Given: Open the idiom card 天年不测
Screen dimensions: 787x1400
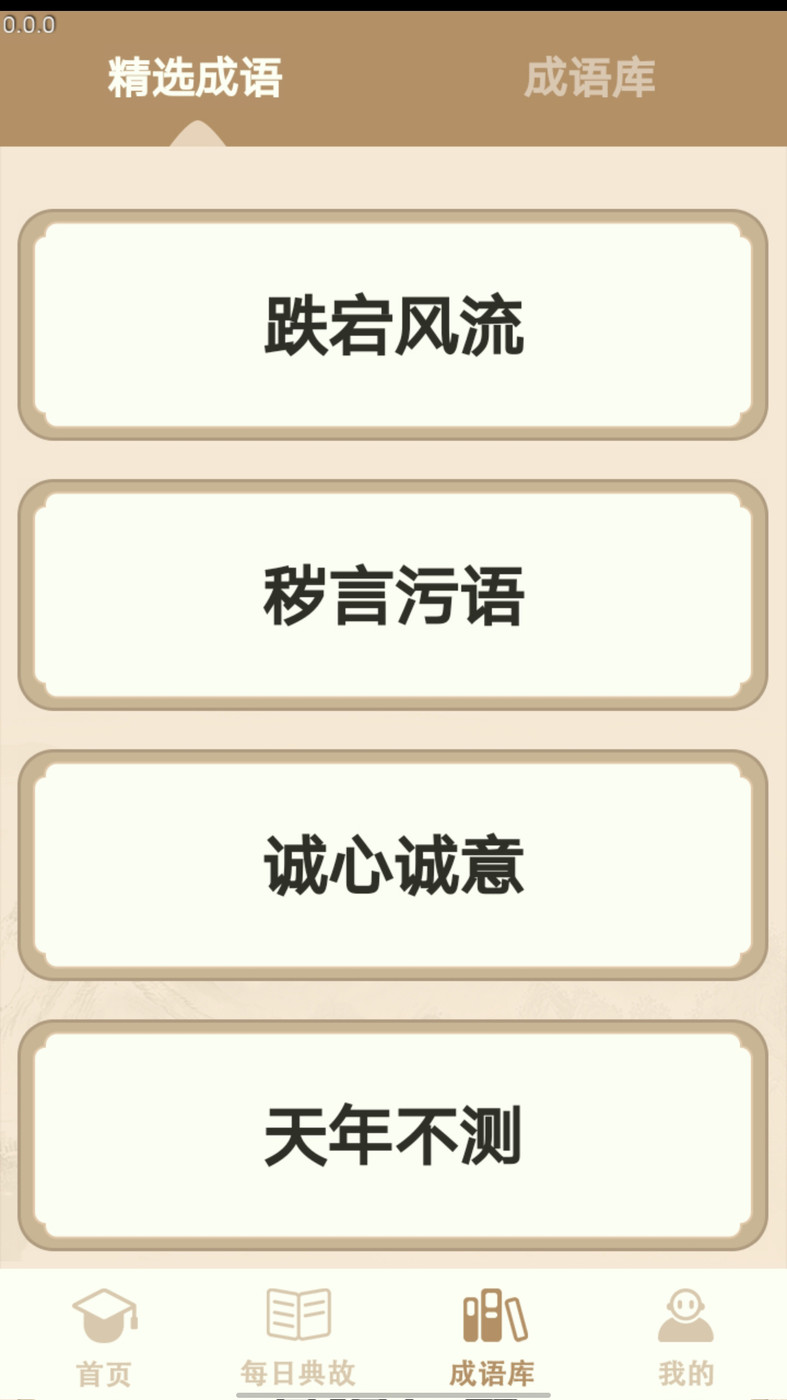Looking at the screenshot, I should tap(393, 1136).
